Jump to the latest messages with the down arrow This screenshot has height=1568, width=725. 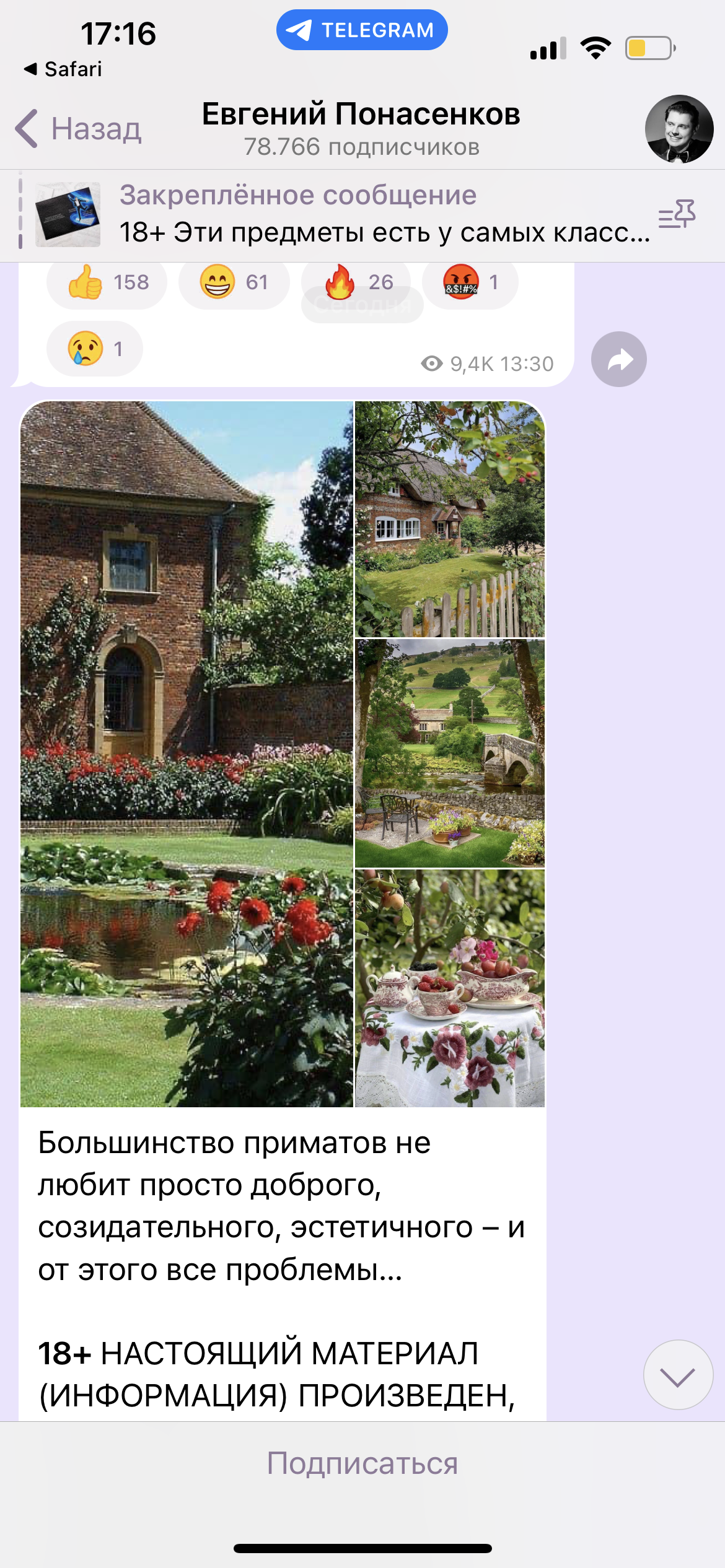[x=678, y=1375]
